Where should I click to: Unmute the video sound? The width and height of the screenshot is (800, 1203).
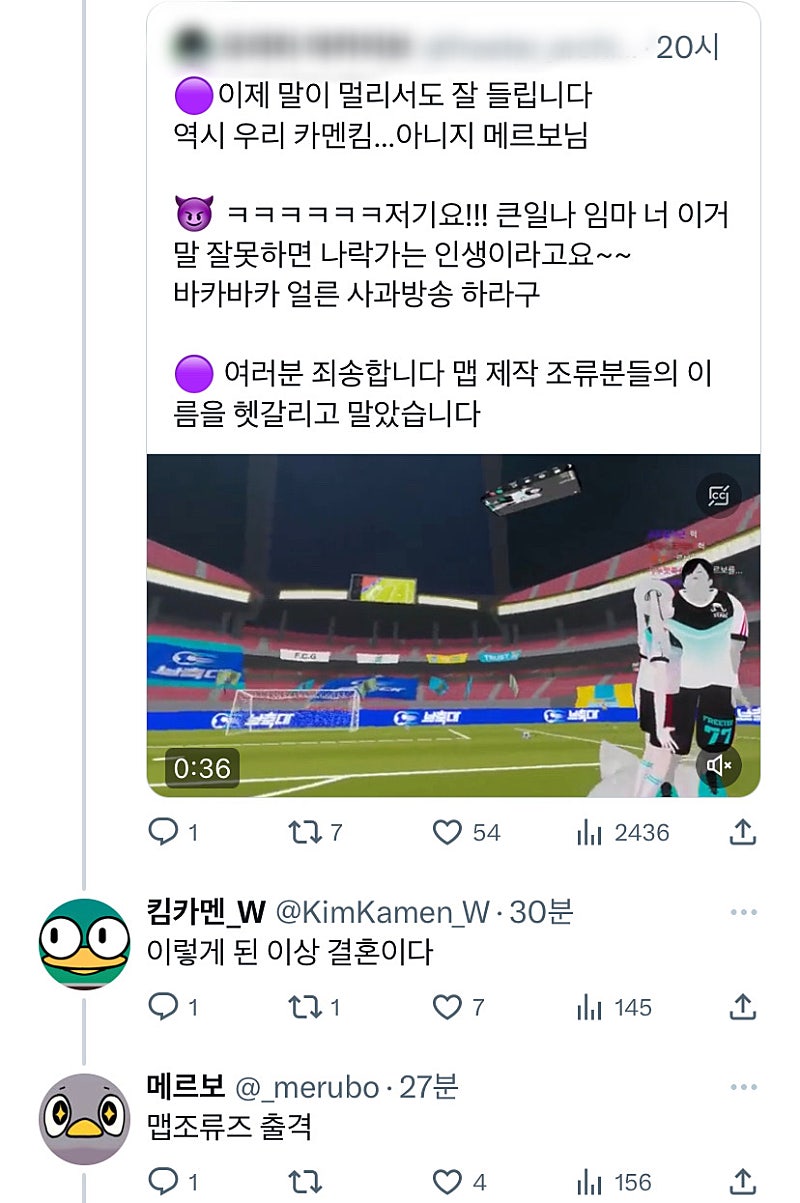[x=718, y=766]
